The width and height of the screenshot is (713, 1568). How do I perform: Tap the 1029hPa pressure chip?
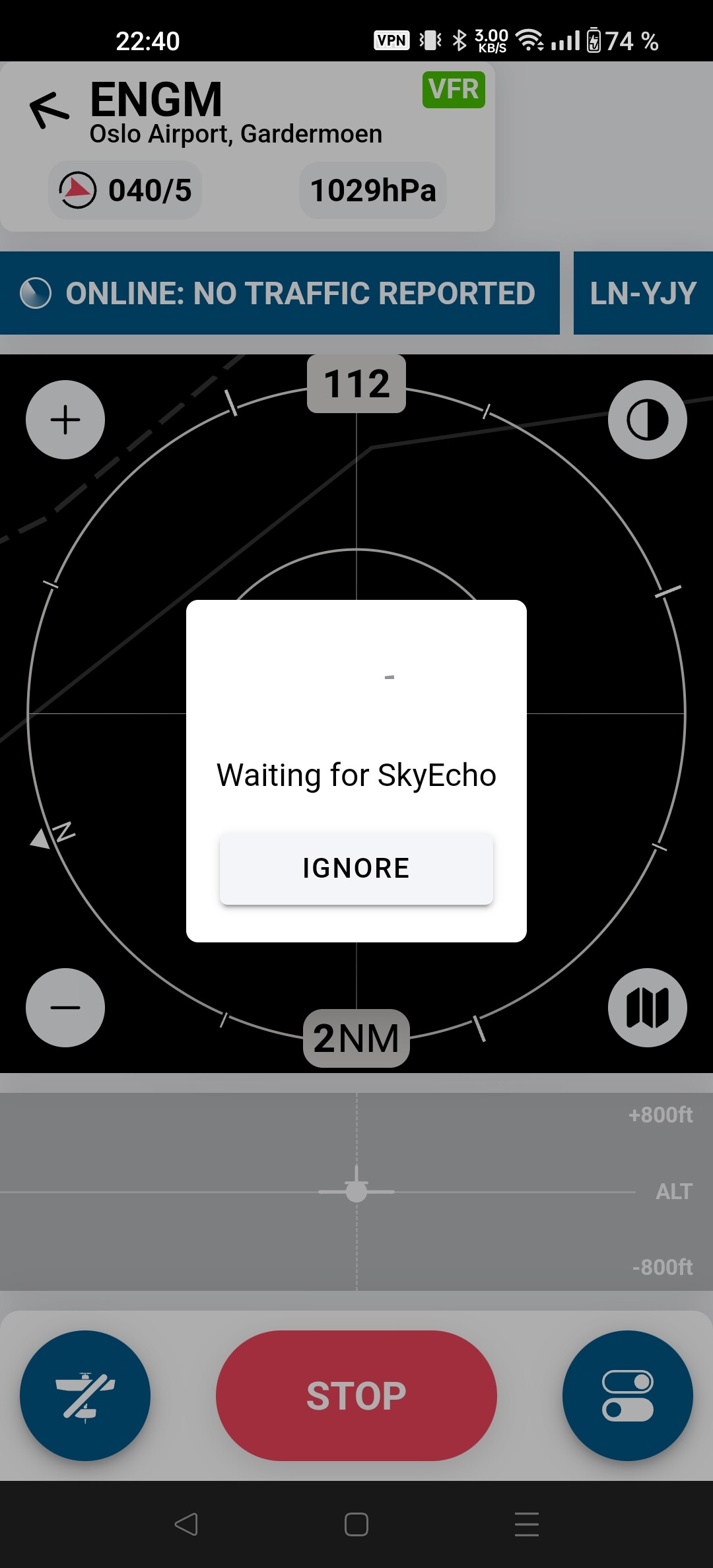tap(373, 190)
